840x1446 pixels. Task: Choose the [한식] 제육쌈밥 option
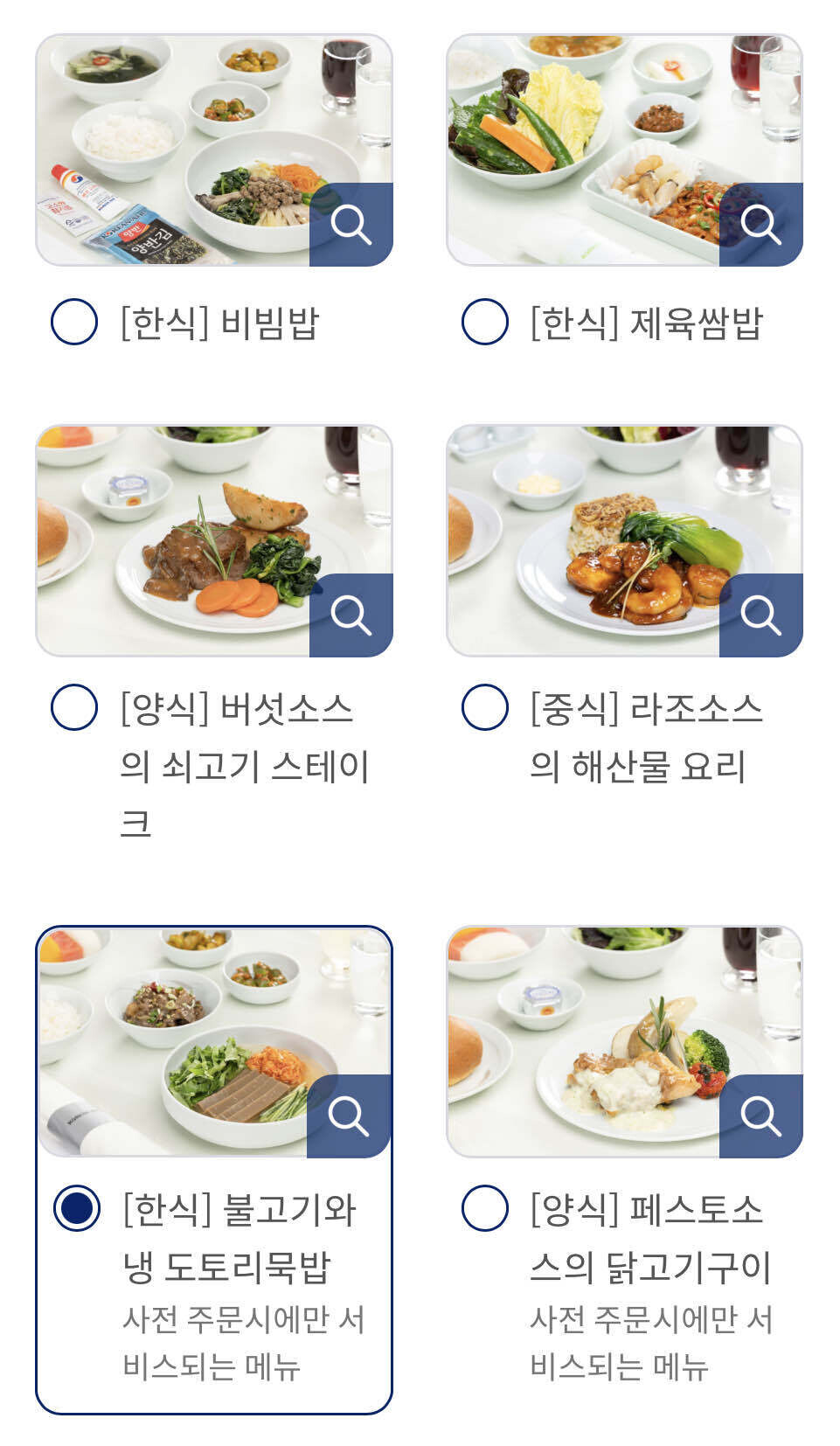pyautogui.click(x=484, y=321)
